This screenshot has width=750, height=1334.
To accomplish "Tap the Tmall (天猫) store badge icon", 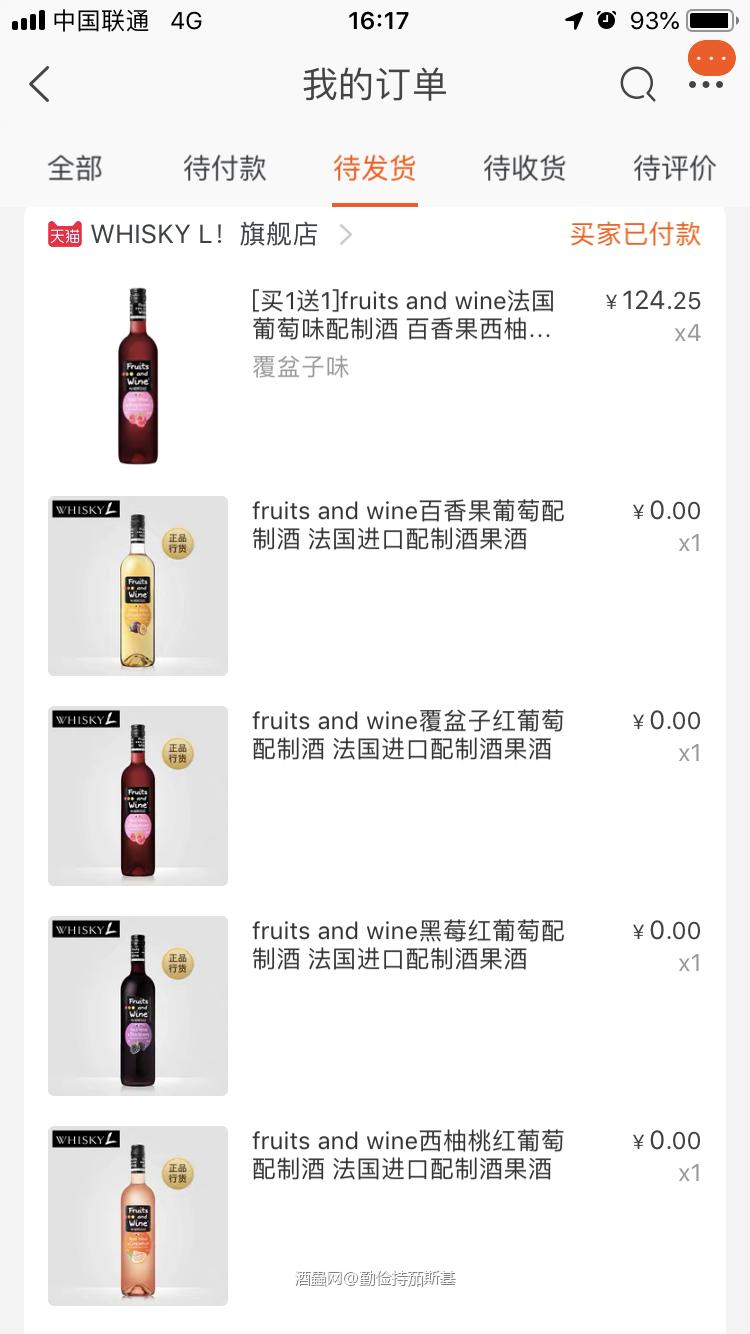I will coord(62,234).
